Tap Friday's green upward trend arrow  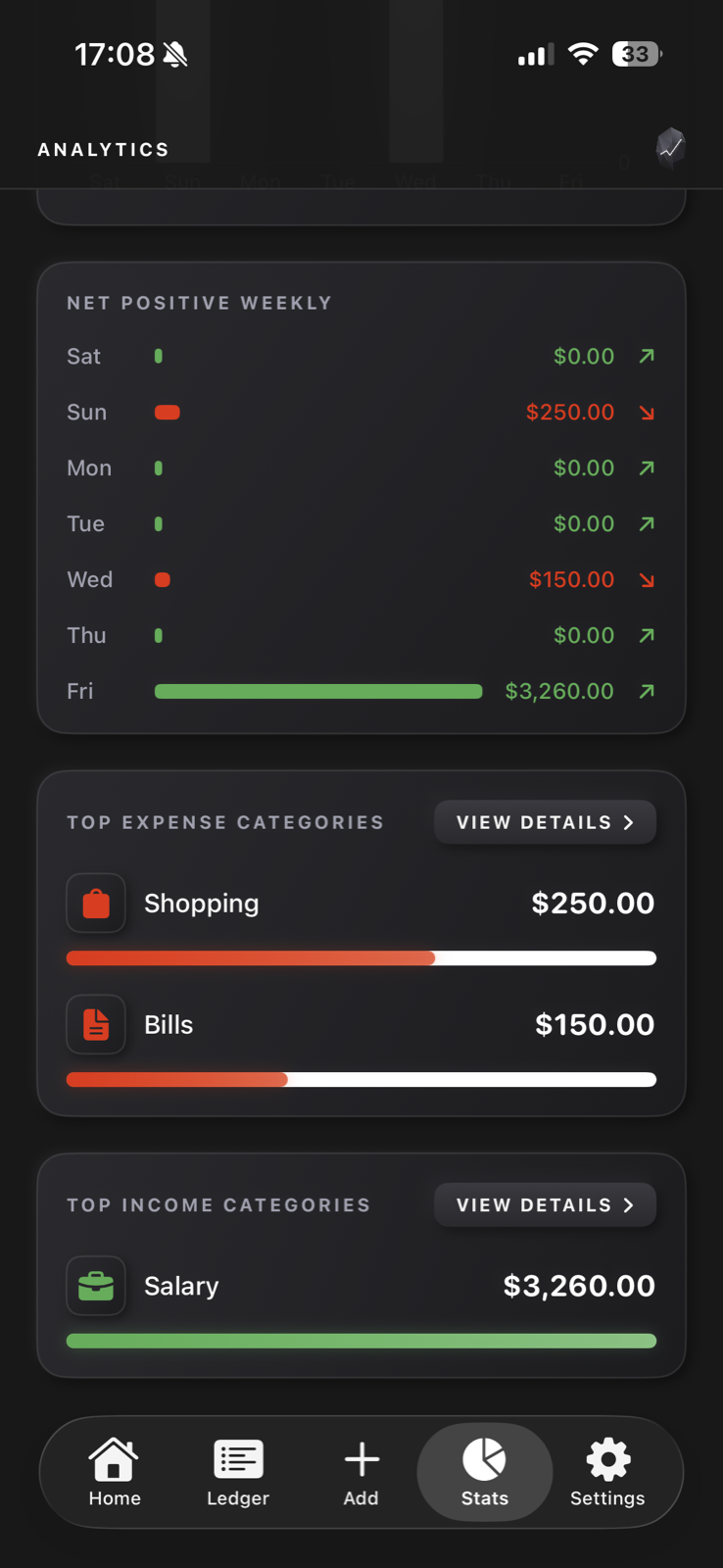click(646, 691)
